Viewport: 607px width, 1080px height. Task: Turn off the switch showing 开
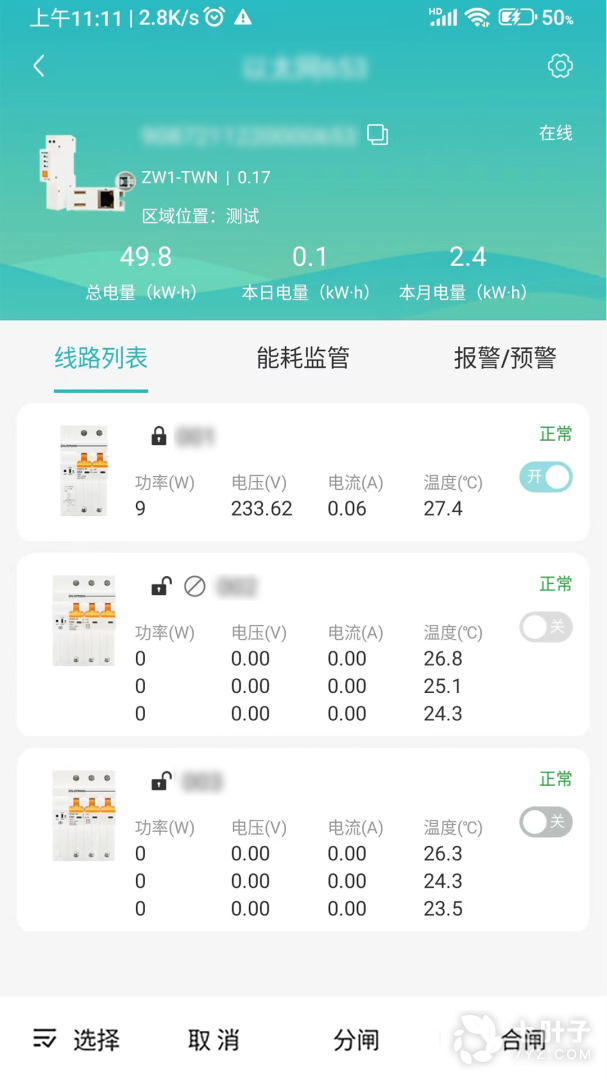click(x=546, y=477)
